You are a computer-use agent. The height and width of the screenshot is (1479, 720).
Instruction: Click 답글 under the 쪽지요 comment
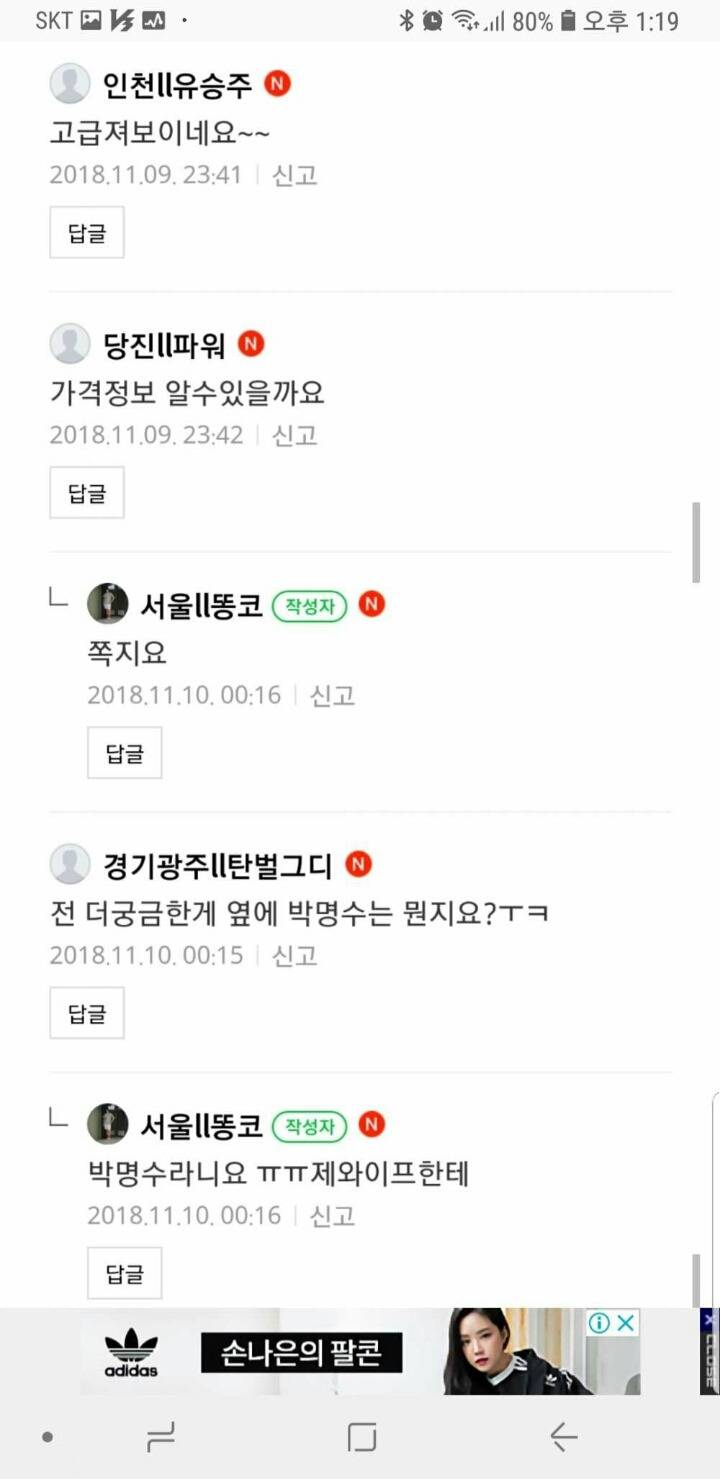pyautogui.click(x=124, y=752)
